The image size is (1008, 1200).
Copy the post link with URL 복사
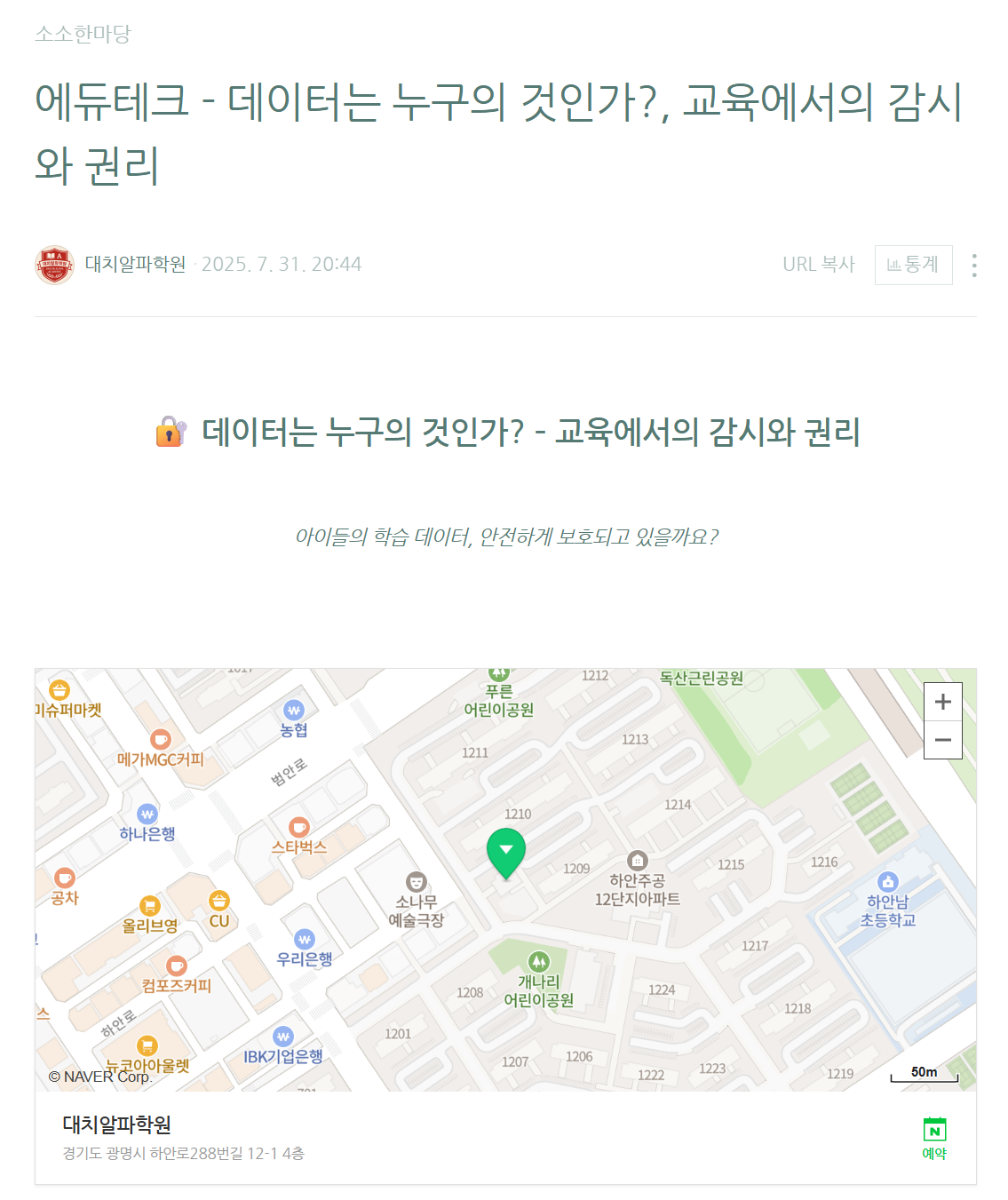[x=818, y=264]
